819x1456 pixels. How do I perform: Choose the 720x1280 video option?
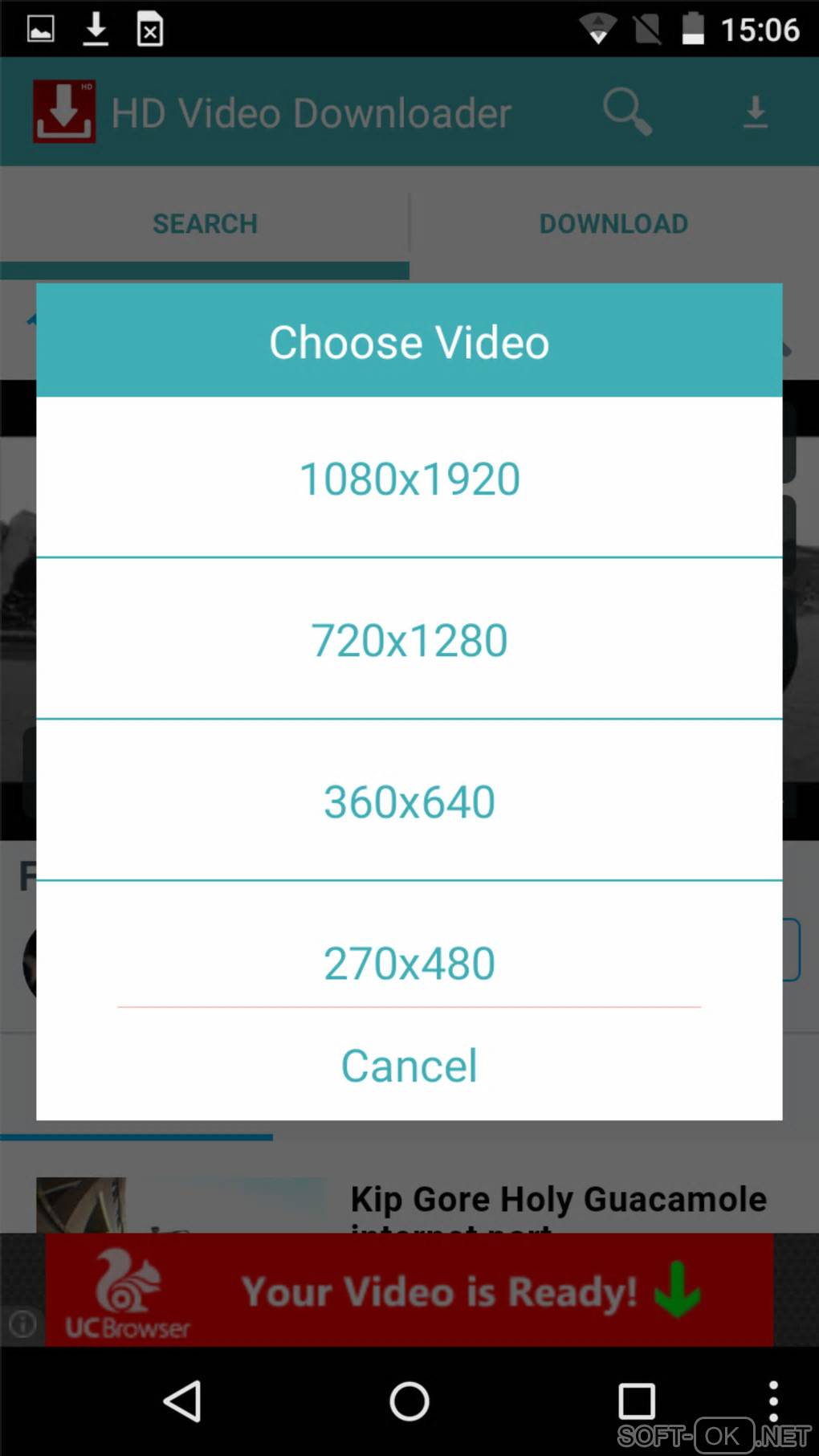(409, 640)
